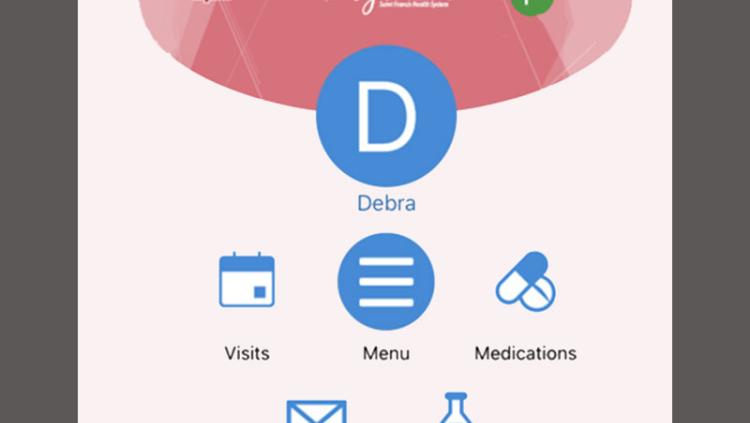Open the main Menu button
The width and height of the screenshot is (750, 423).
point(386,281)
